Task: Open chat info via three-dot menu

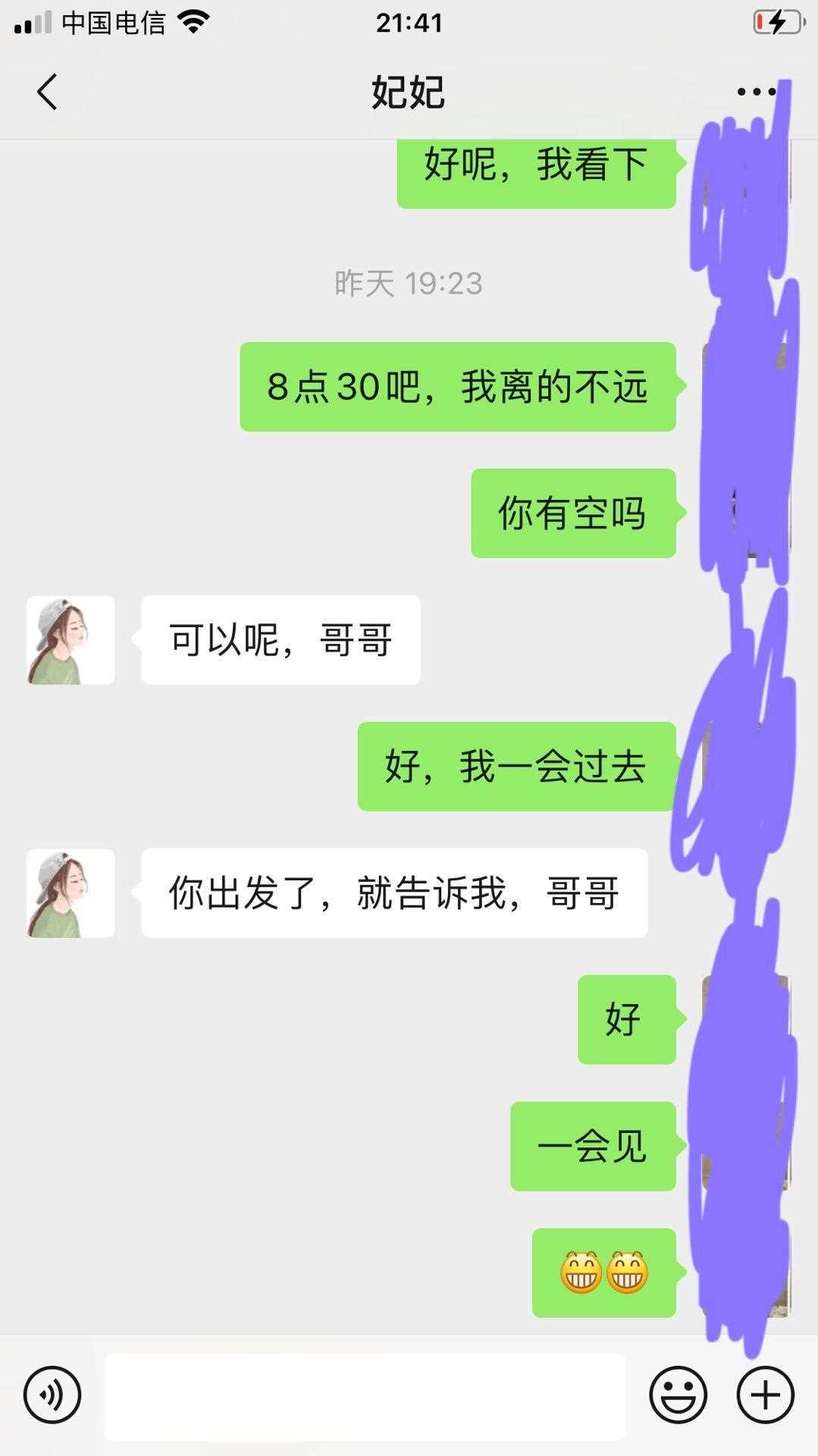Action: point(756,93)
